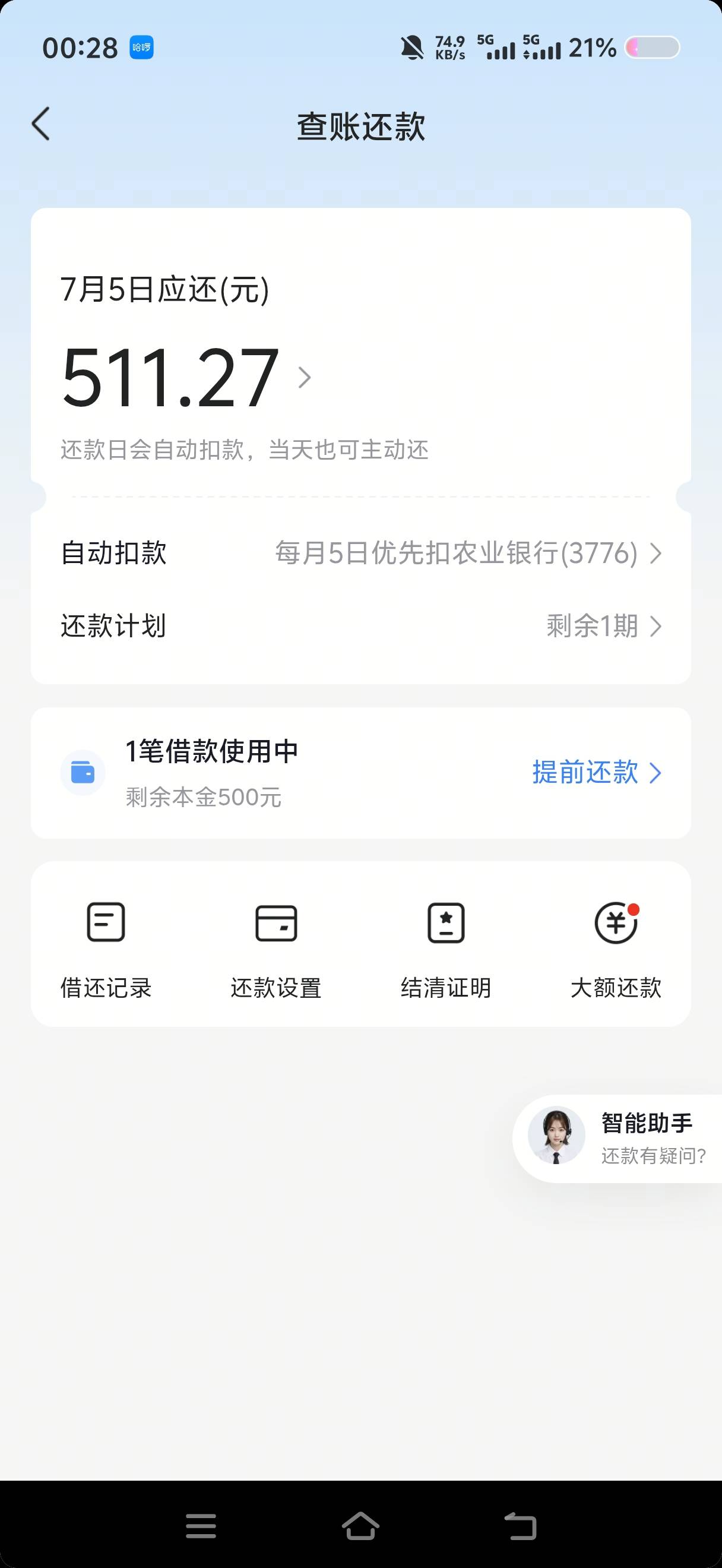Tap 提前还款 to repay early
This screenshot has height=1568, width=722.
(597, 773)
